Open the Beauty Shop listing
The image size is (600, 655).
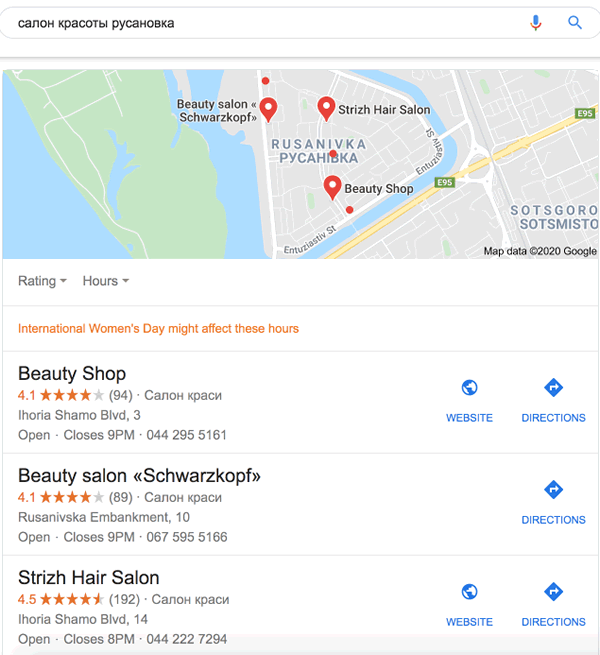coord(72,374)
